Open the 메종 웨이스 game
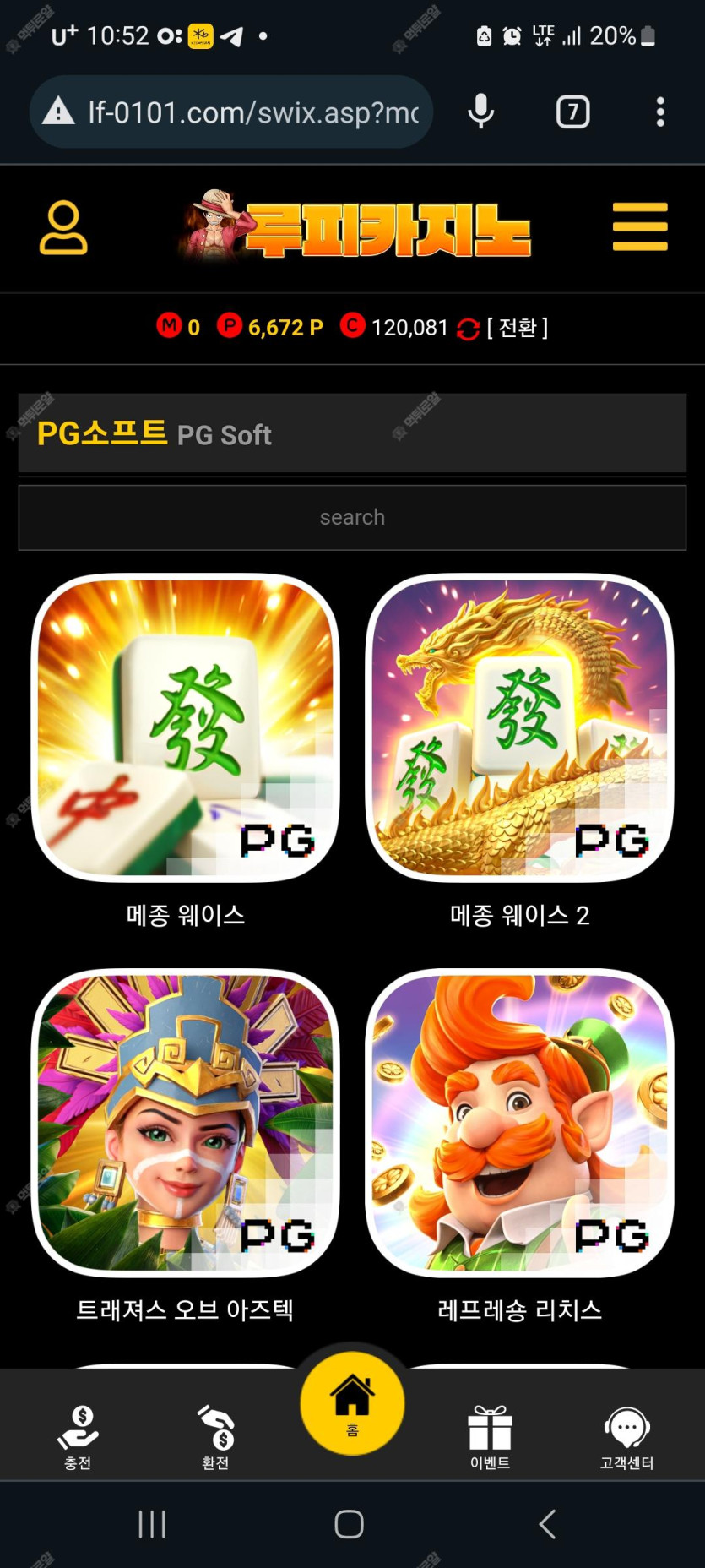 [186, 728]
